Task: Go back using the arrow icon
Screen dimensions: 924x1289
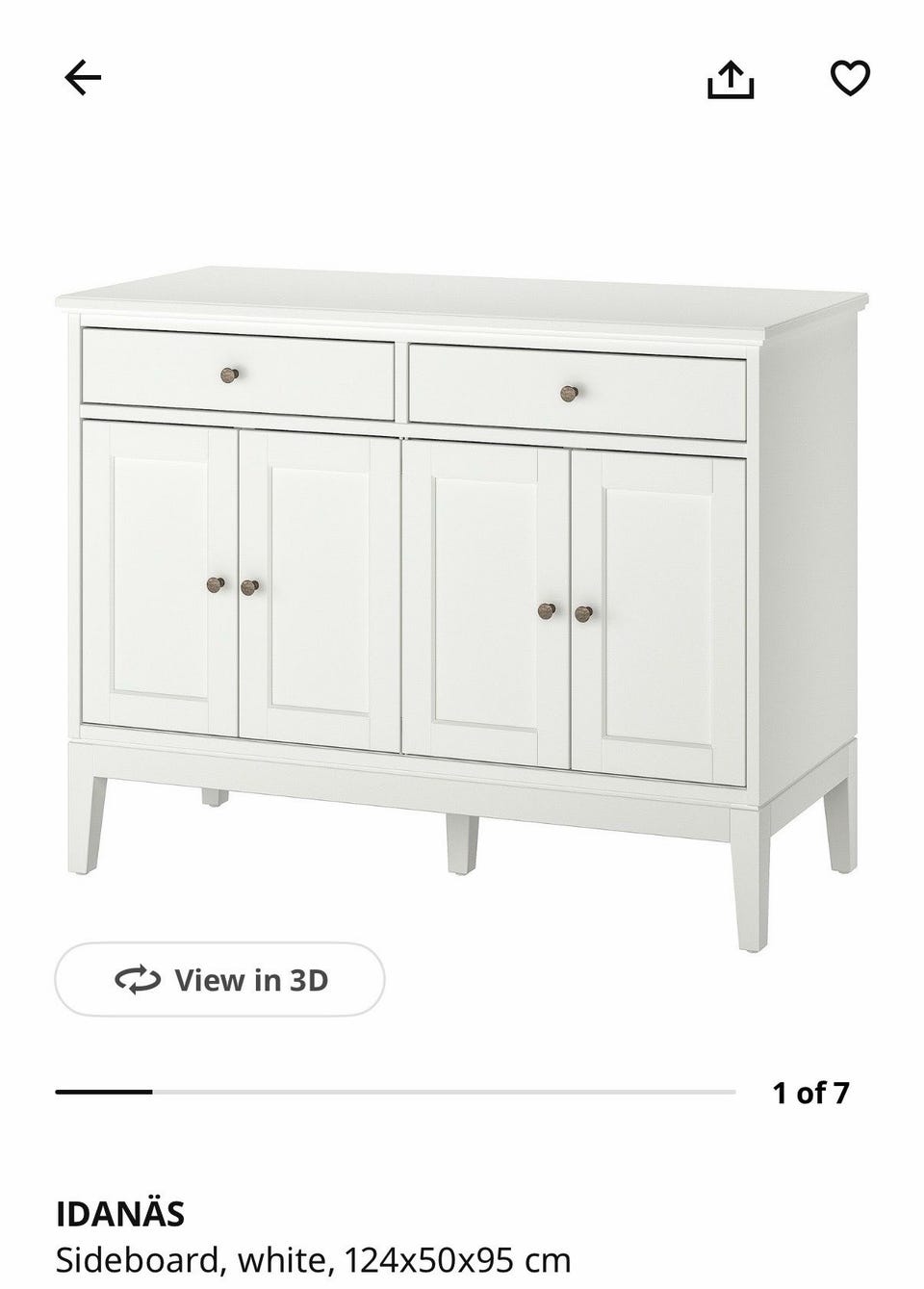Action: click(83, 78)
